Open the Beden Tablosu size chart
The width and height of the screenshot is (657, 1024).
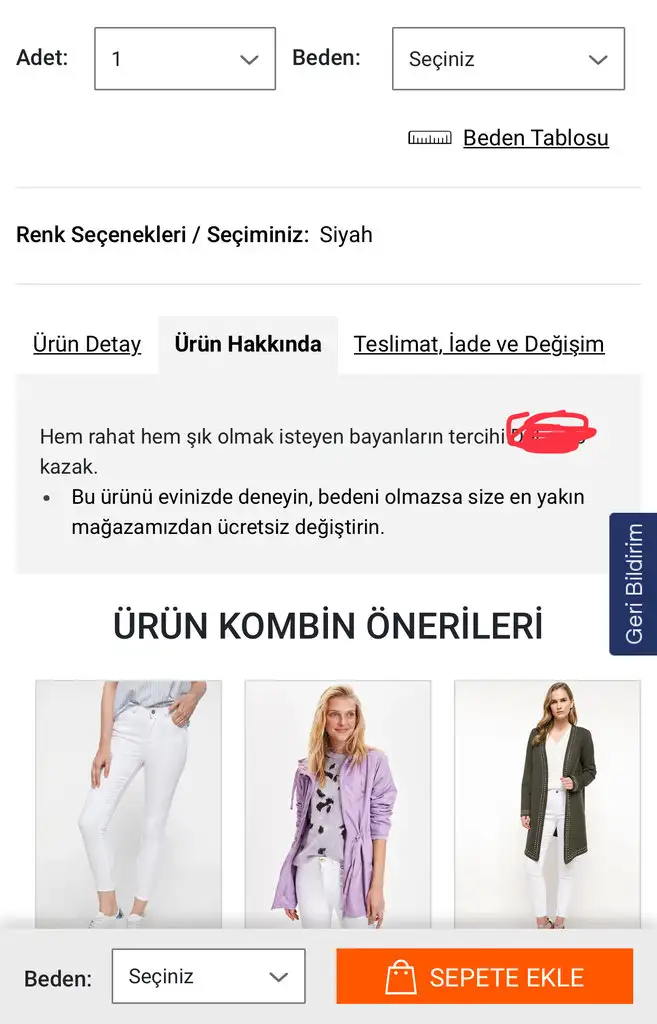click(535, 138)
